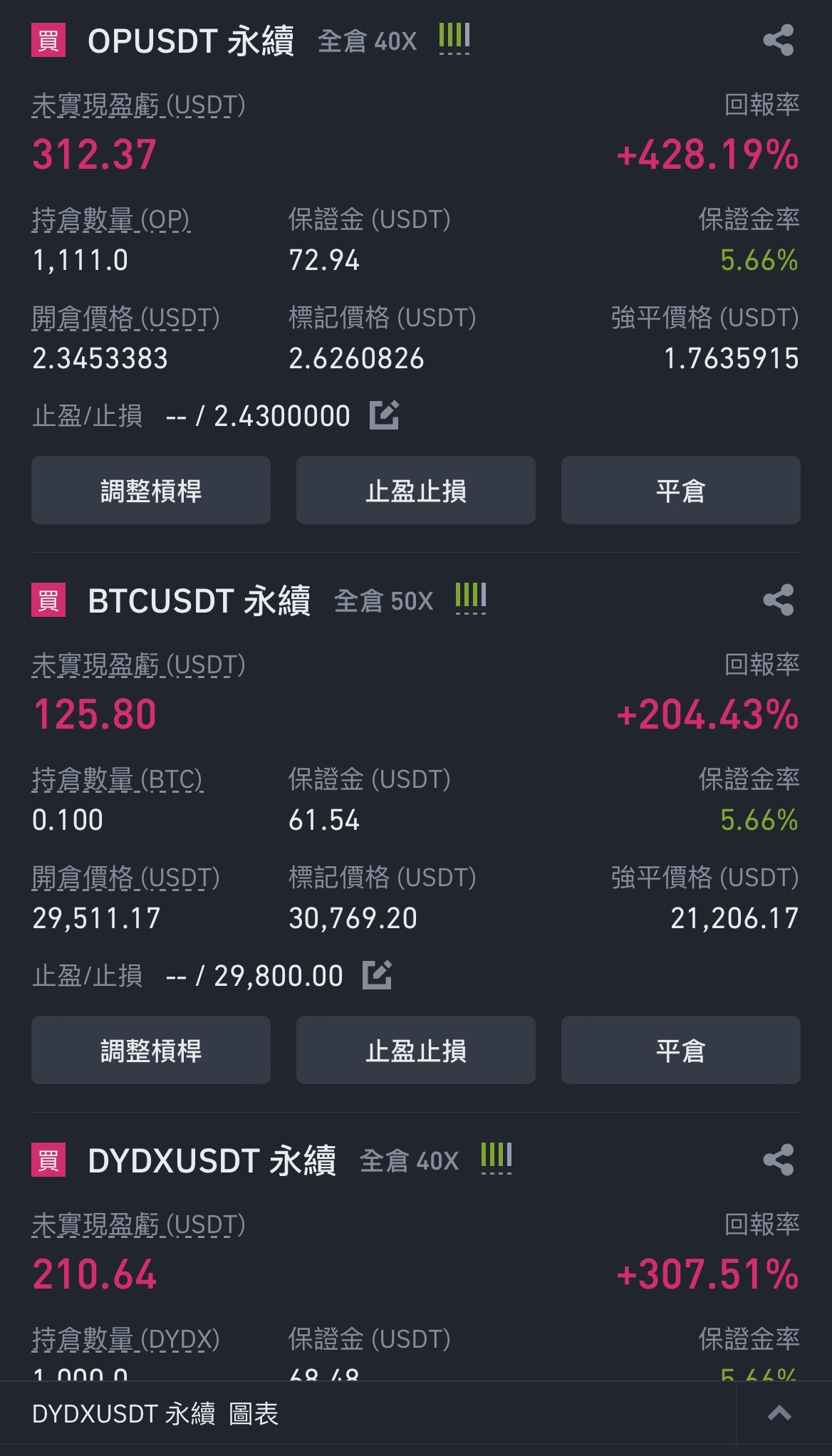Open 止盈止損 button for BTCUSDT
The width and height of the screenshot is (832, 1456).
pos(416,1050)
